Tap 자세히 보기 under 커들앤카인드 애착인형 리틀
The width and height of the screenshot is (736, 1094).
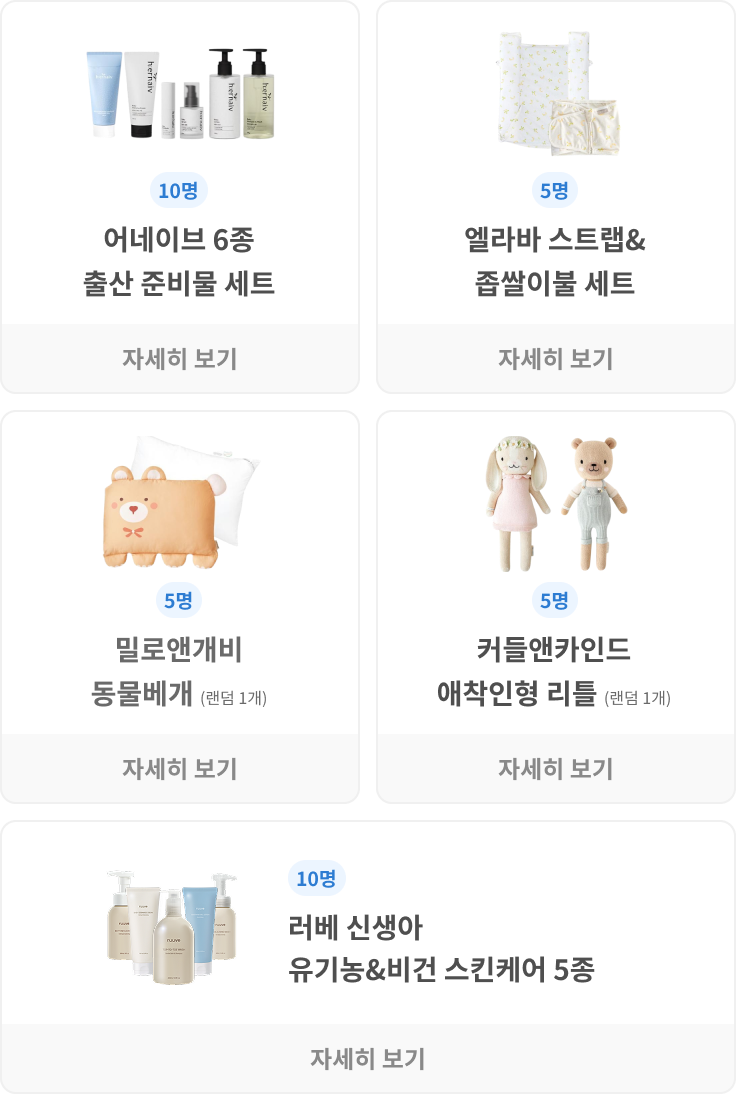point(555,768)
